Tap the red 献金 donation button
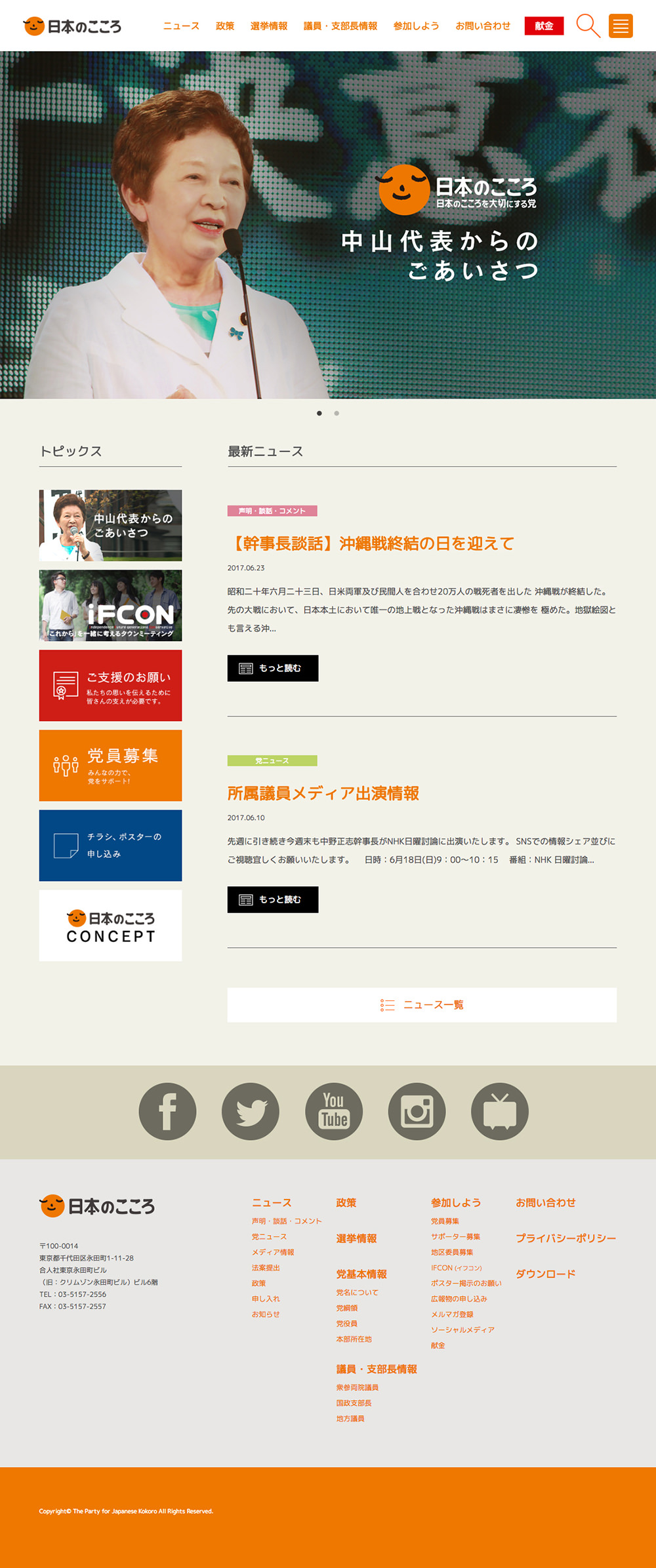 [x=544, y=26]
